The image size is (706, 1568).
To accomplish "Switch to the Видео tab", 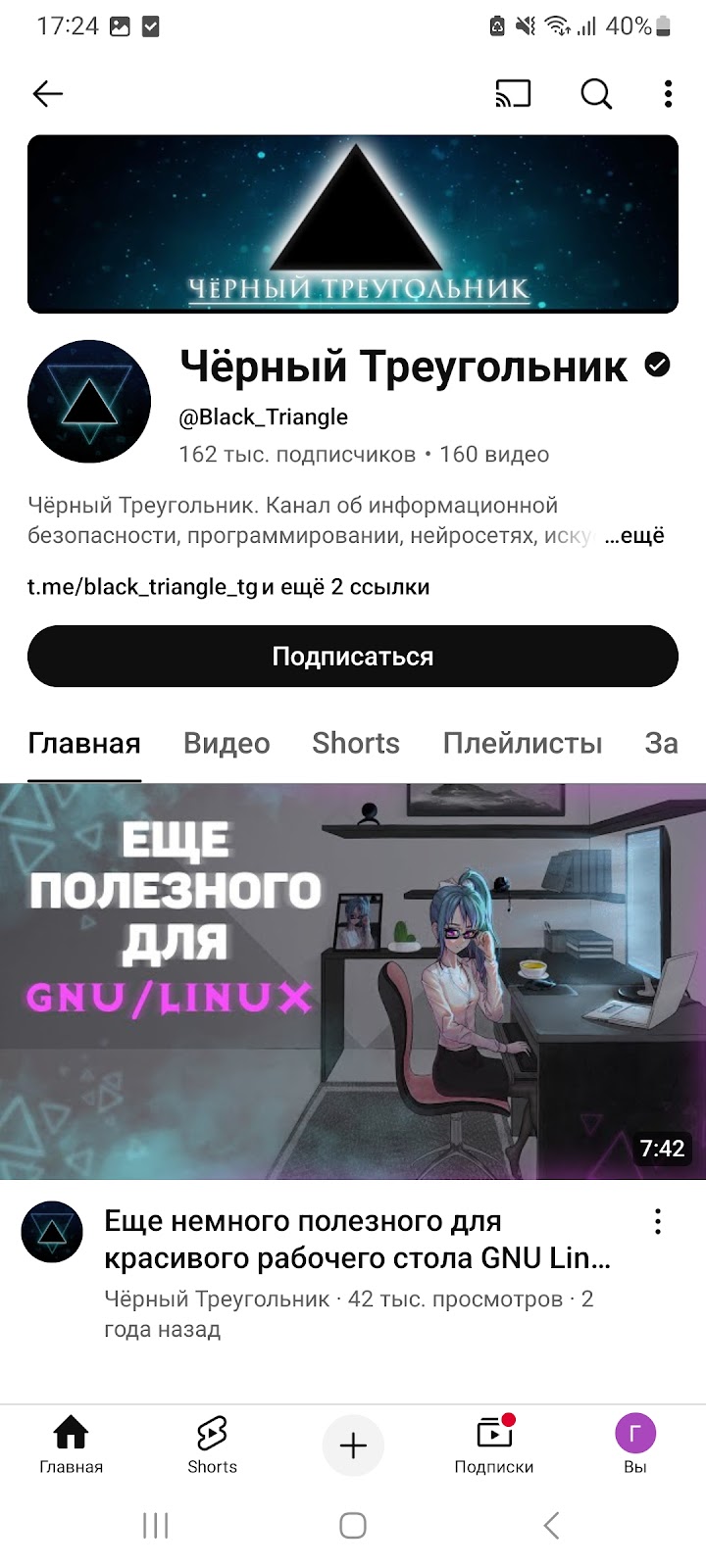I will click(x=227, y=743).
